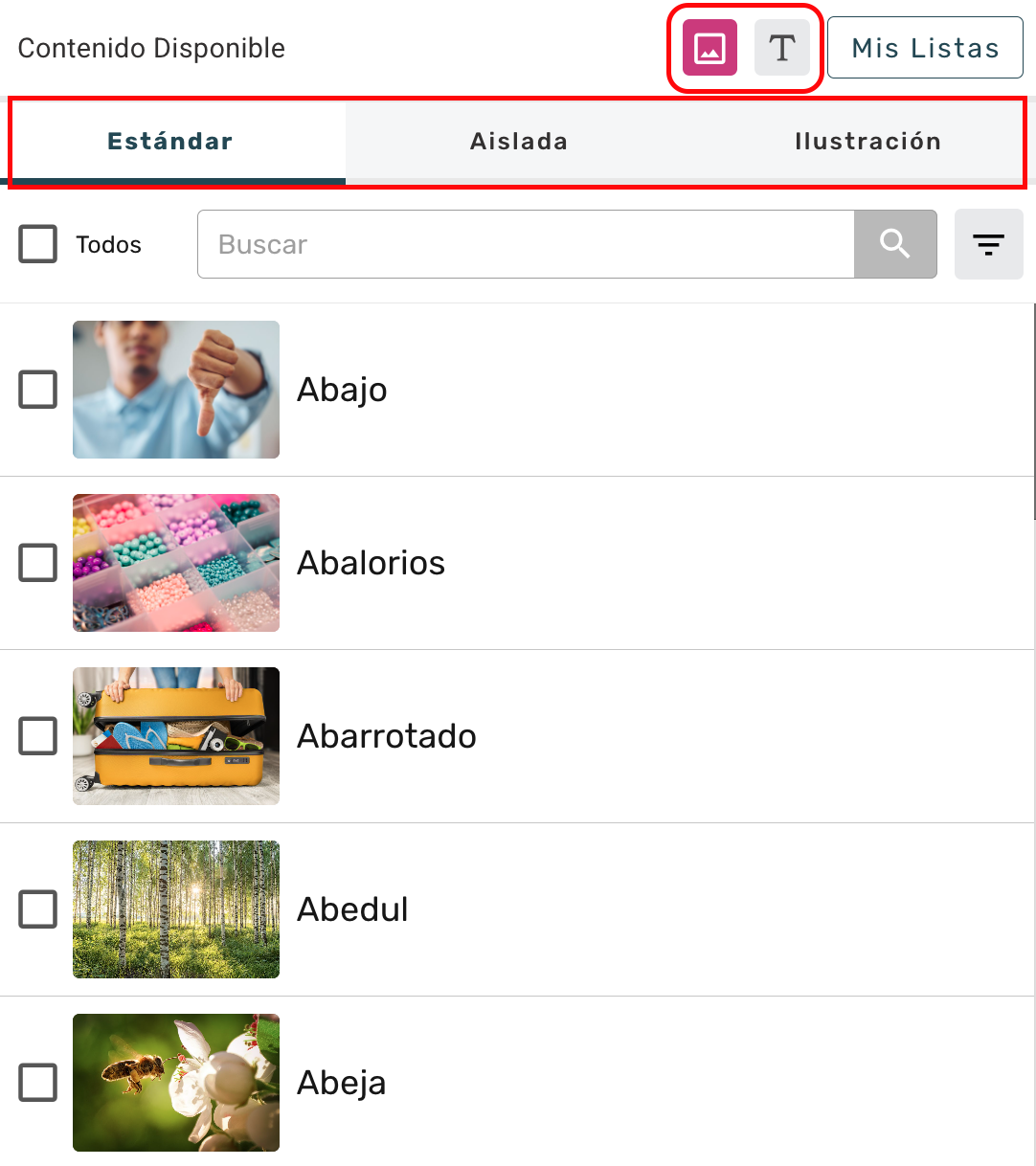Select the Estándar tab
Screen dimensions: 1036x1166
point(170,142)
